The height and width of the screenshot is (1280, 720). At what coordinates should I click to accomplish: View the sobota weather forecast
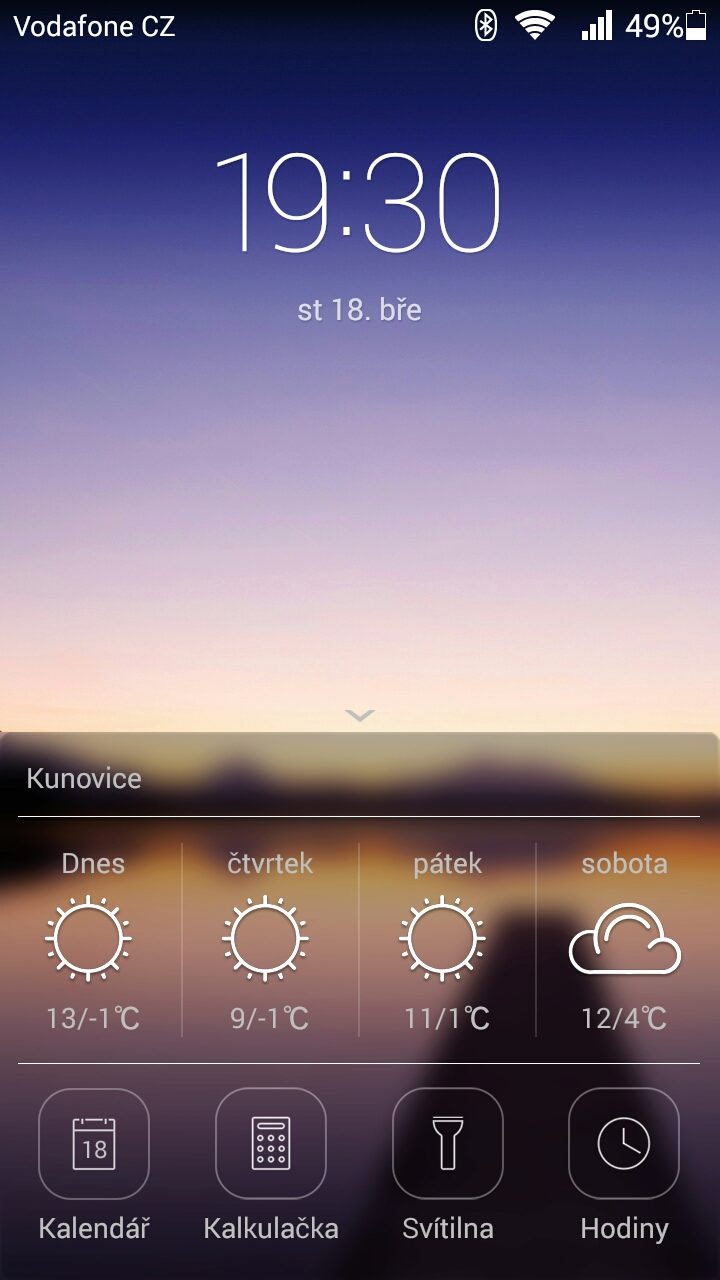click(x=624, y=940)
